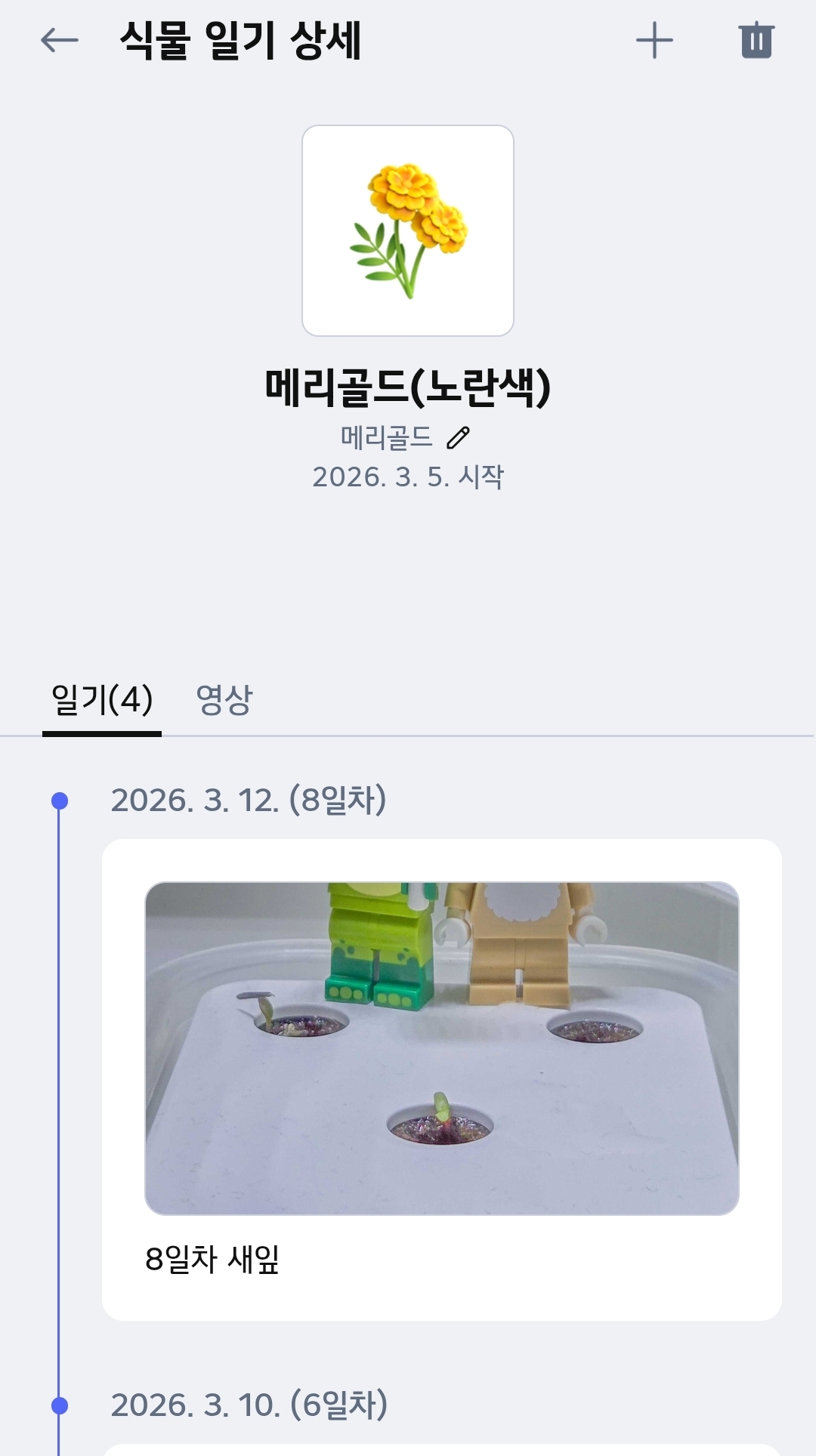Select the 일기(4) tab
Screen dimensions: 816x1456
pos(102,699)
